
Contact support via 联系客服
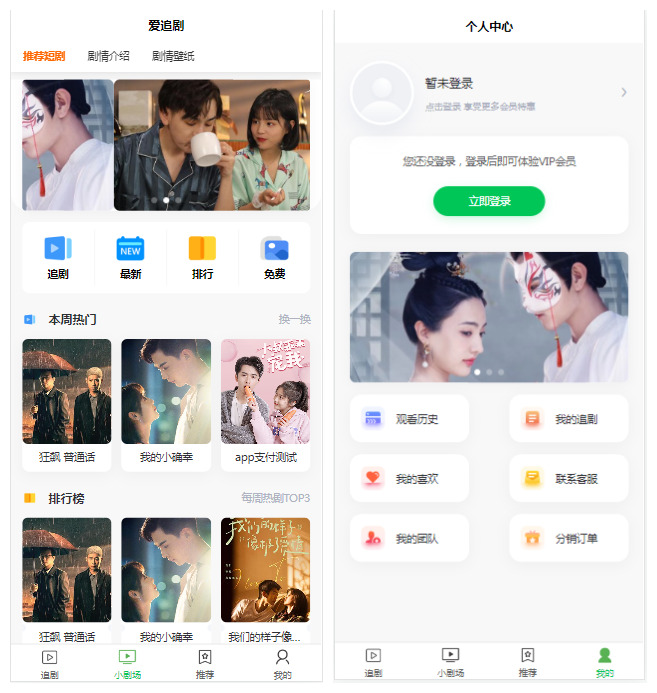(x=568, y=479)
